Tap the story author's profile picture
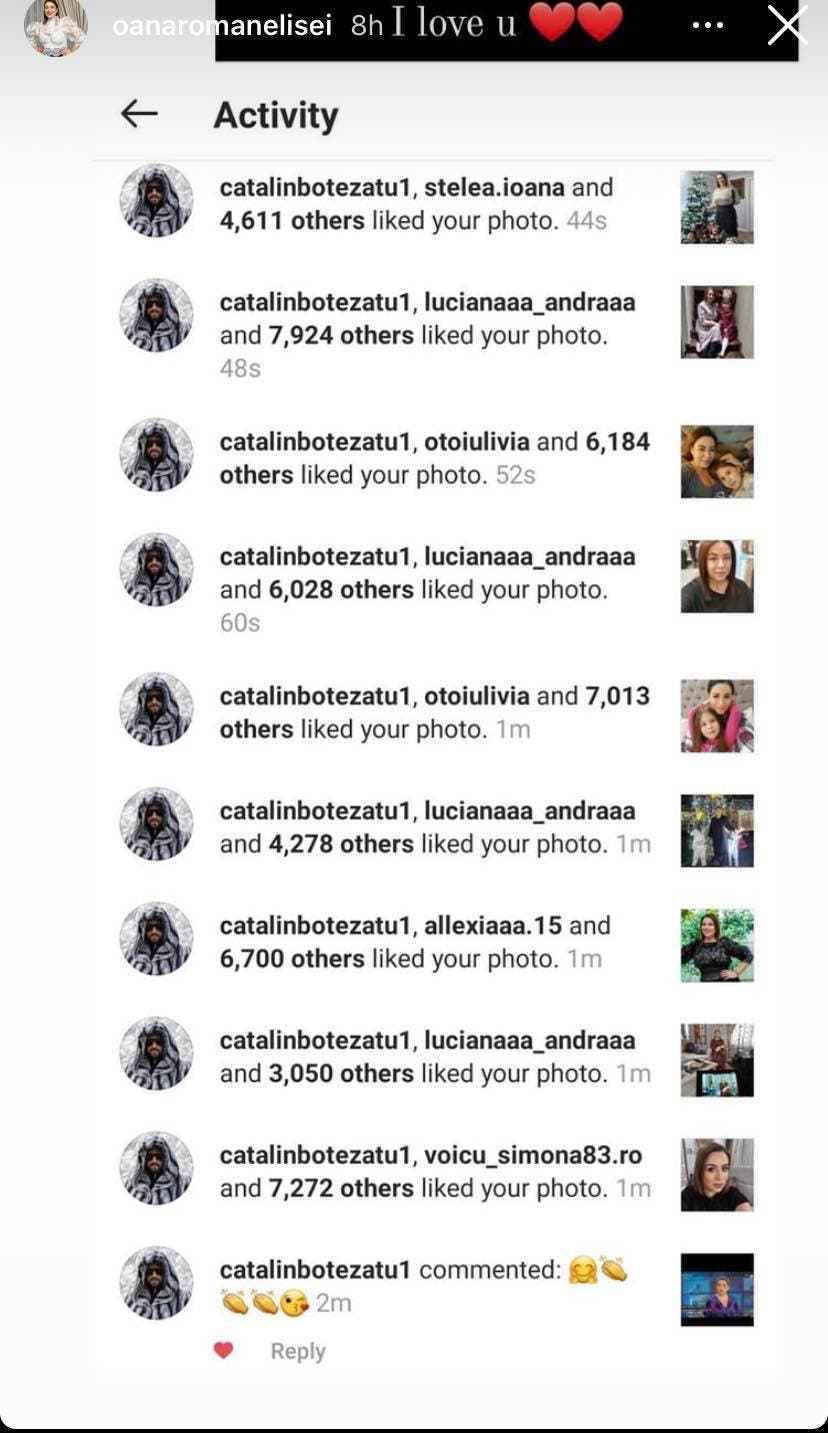This screenshot has height=1433, width=828. pos(55,26)
